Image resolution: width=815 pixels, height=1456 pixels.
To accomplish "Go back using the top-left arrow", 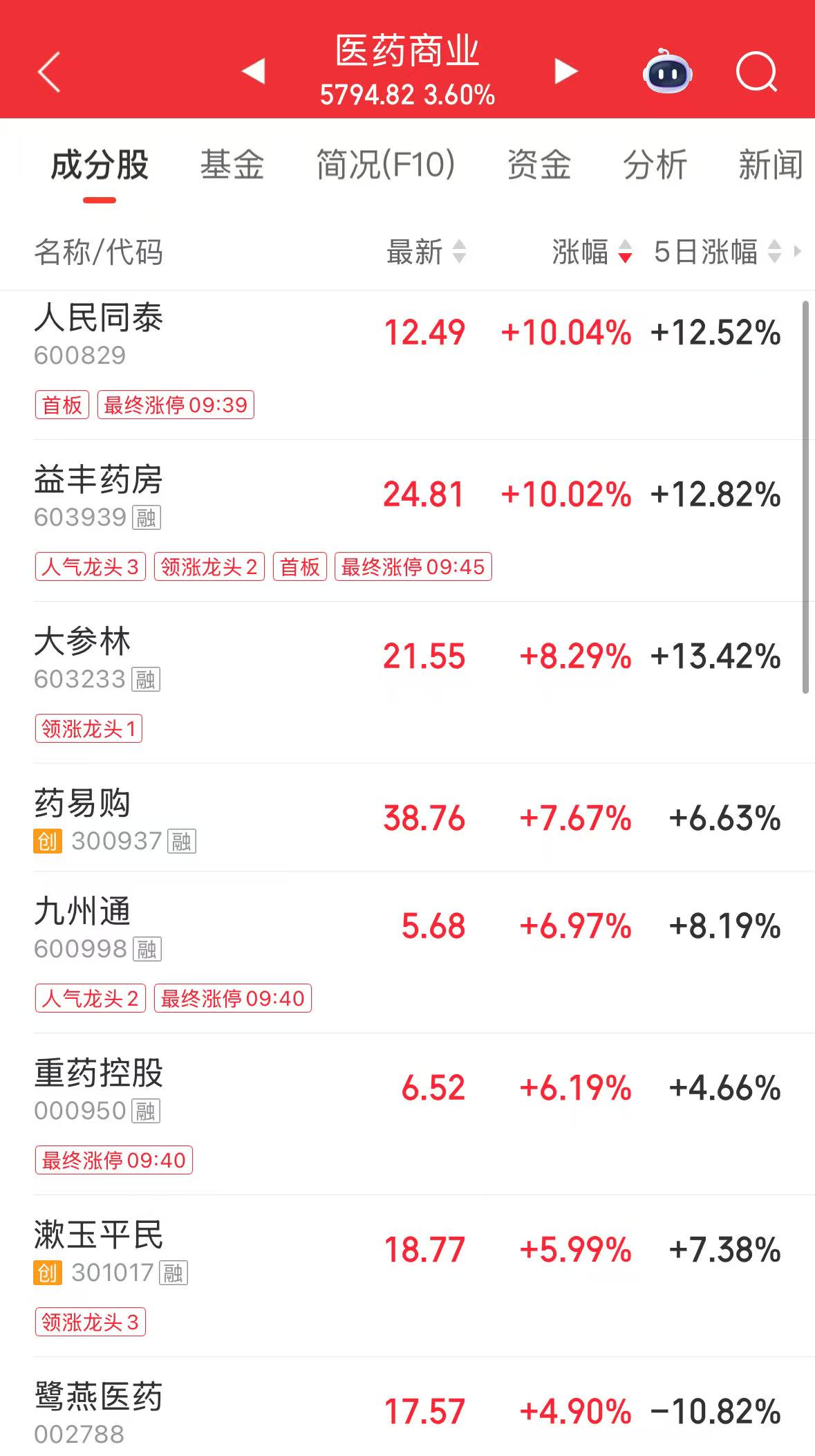I will (x=49, y=71).
